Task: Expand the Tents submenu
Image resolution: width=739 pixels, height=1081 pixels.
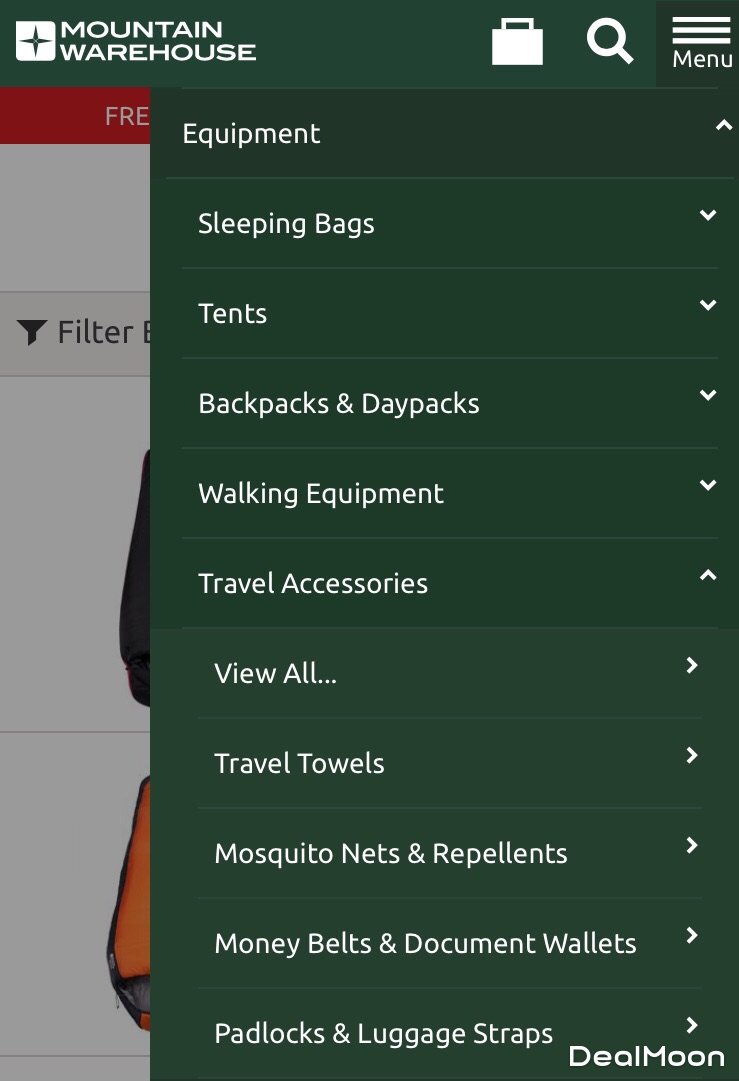Action: tap(450, 314)
